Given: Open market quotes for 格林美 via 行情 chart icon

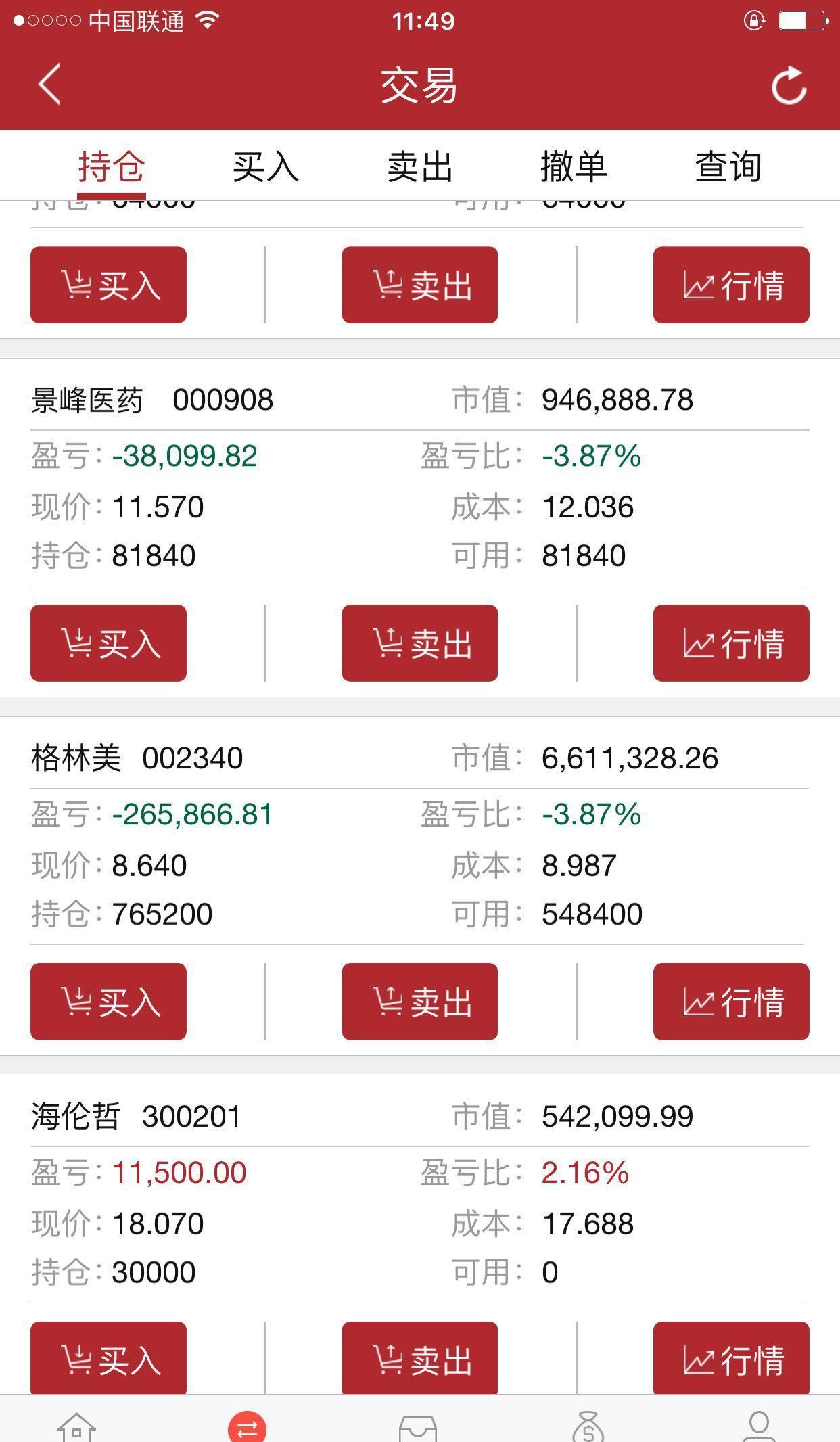Looking at the screenshot, I should pos(730,1002).
